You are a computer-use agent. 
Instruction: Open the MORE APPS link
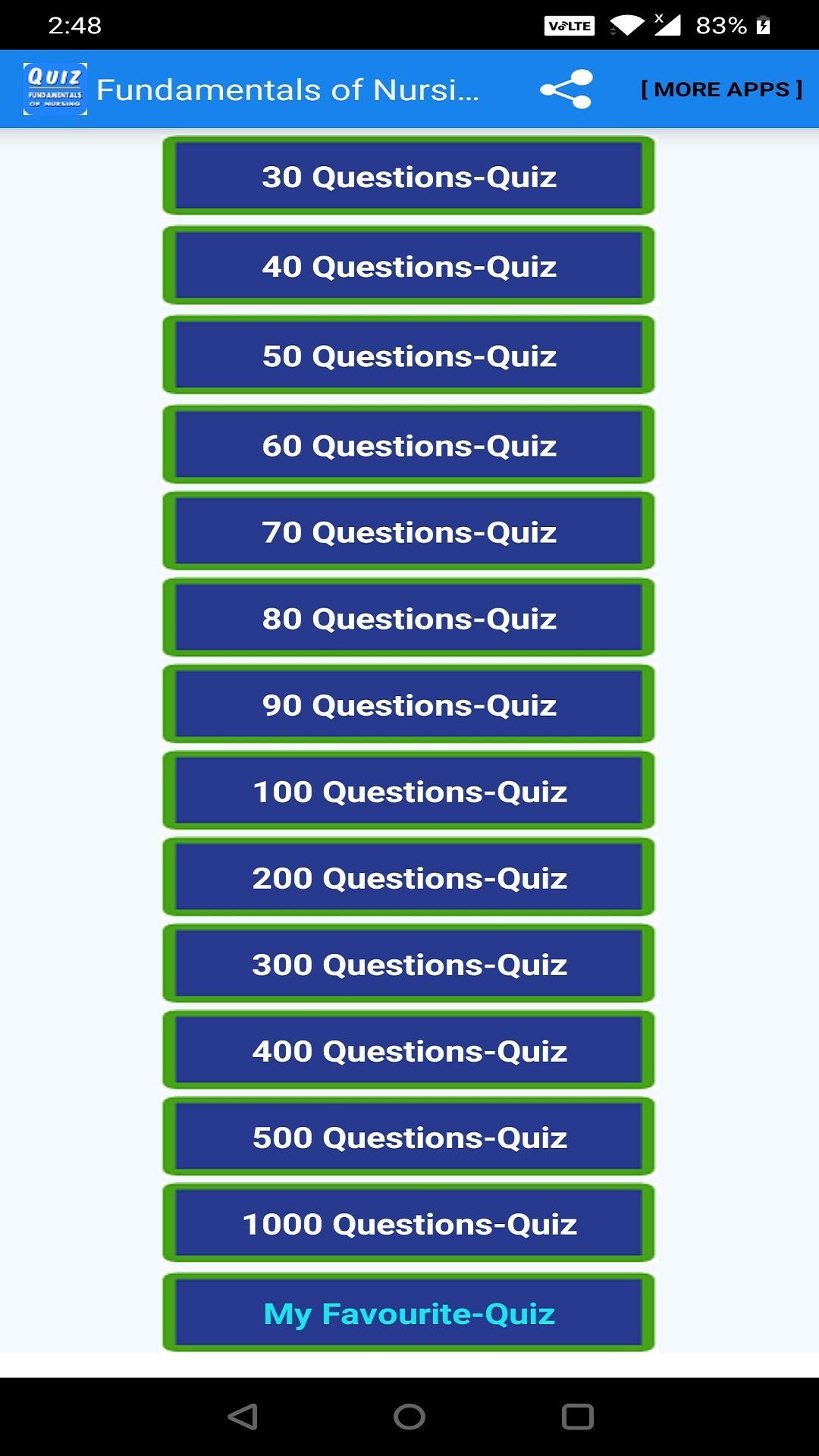tap(721, 89)
